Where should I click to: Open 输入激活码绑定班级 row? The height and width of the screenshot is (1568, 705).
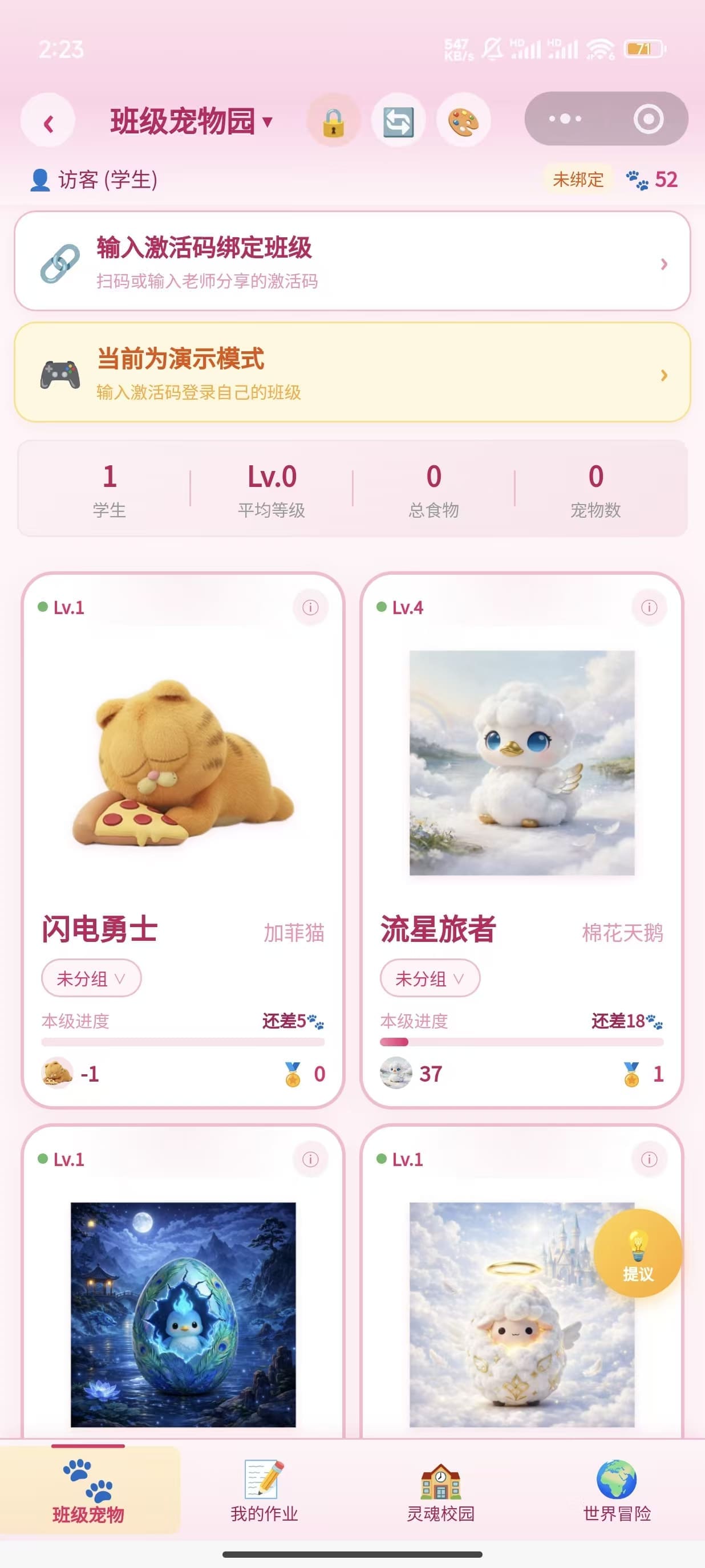coord(352,262)
